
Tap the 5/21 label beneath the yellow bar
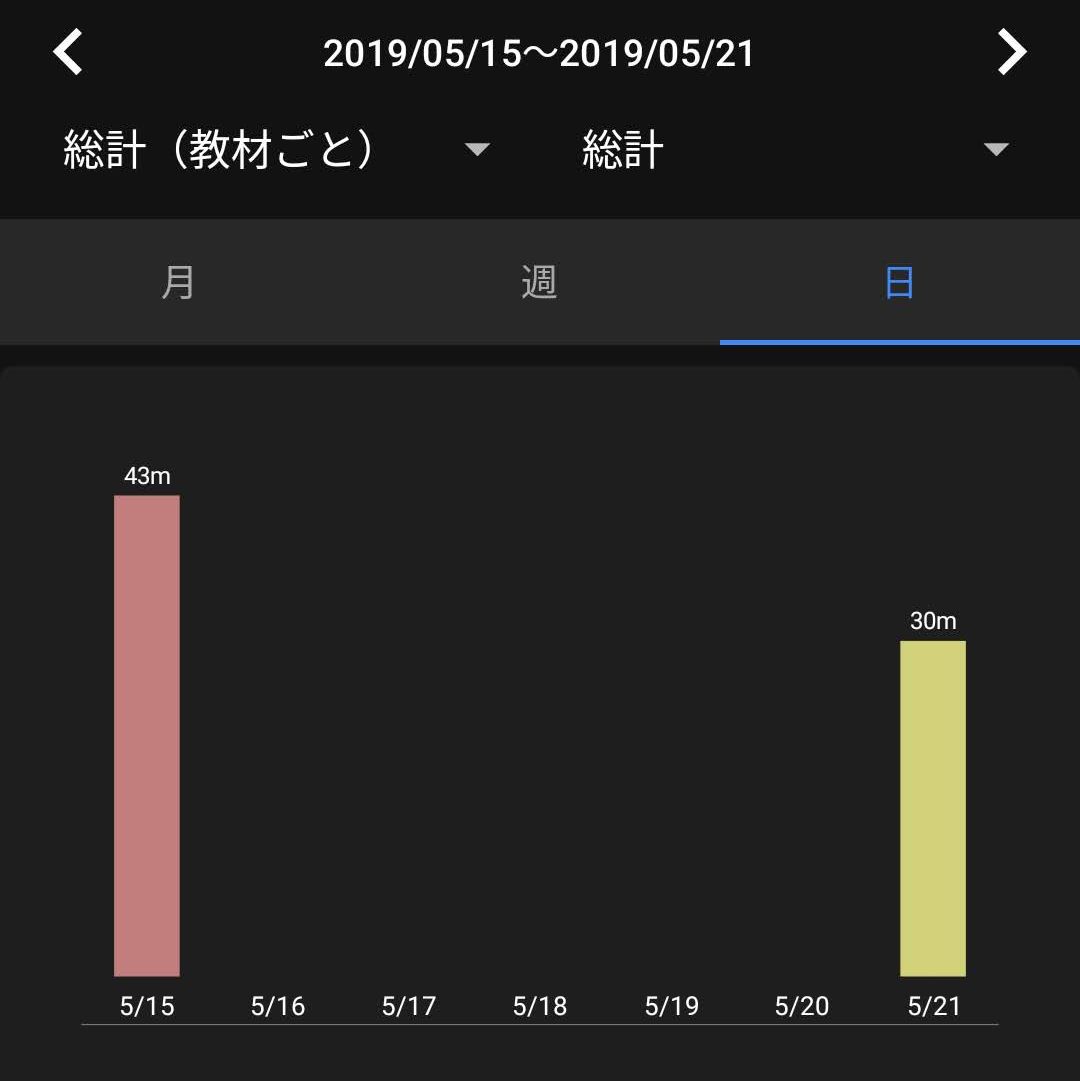click(933, 1007)
